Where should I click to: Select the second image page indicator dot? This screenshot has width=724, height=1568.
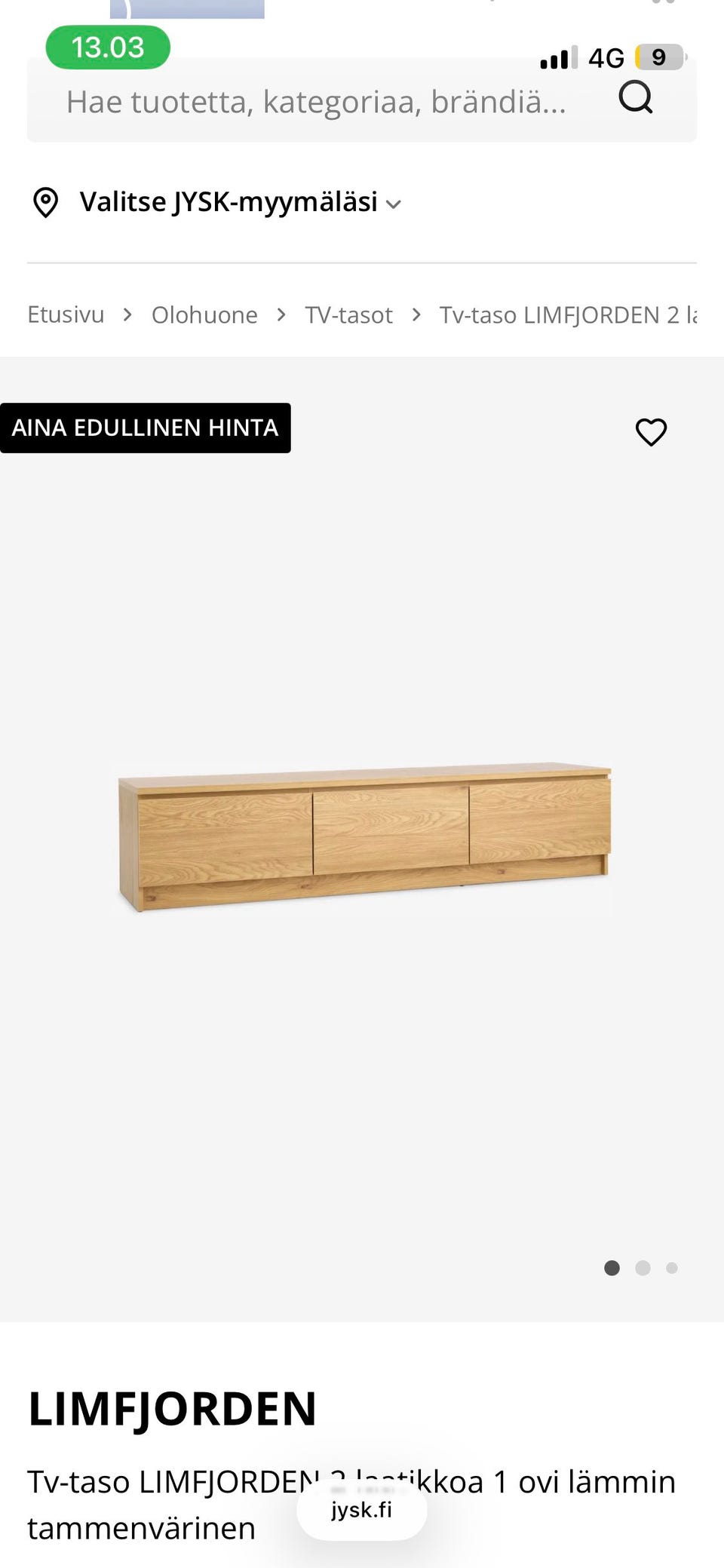[643, 1268]
